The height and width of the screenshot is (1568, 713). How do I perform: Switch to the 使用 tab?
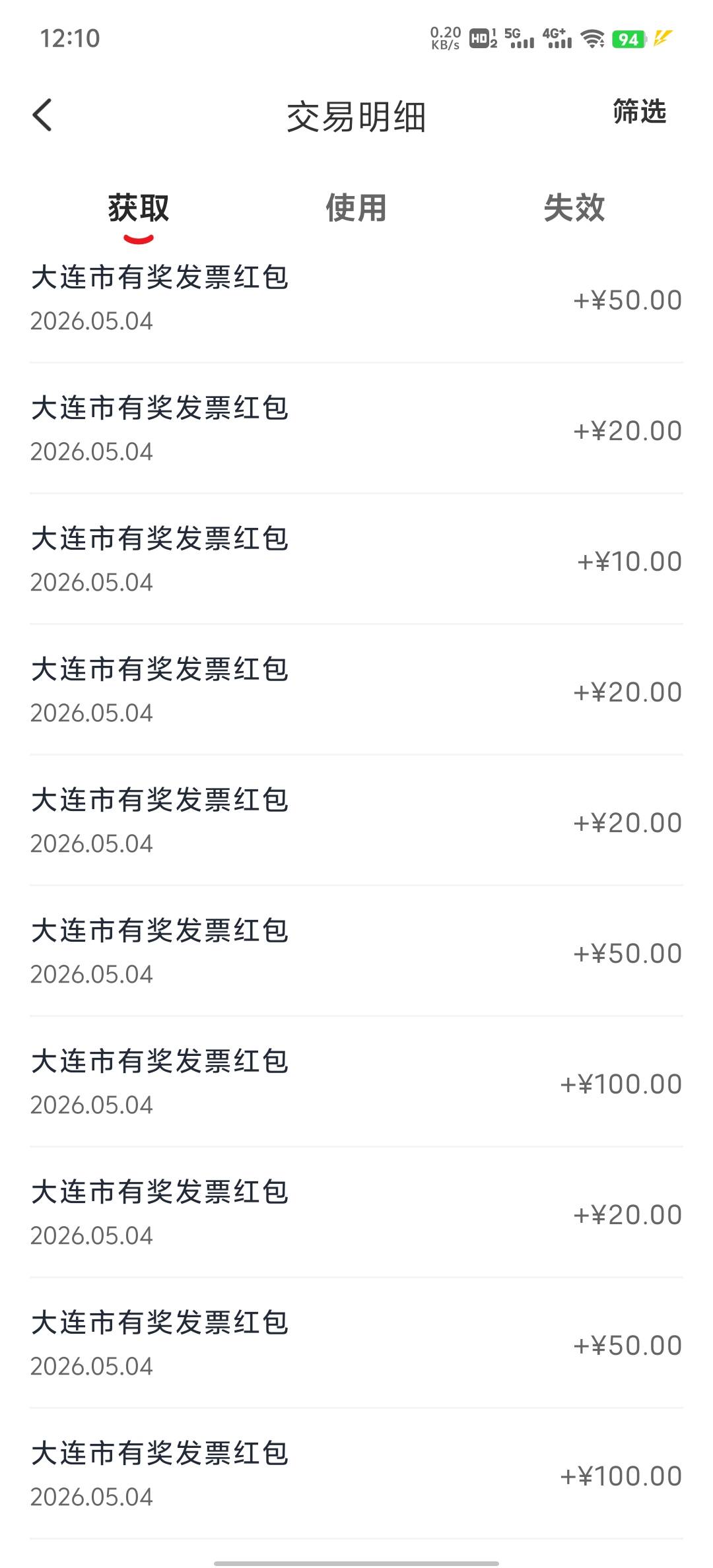[356, 209]
